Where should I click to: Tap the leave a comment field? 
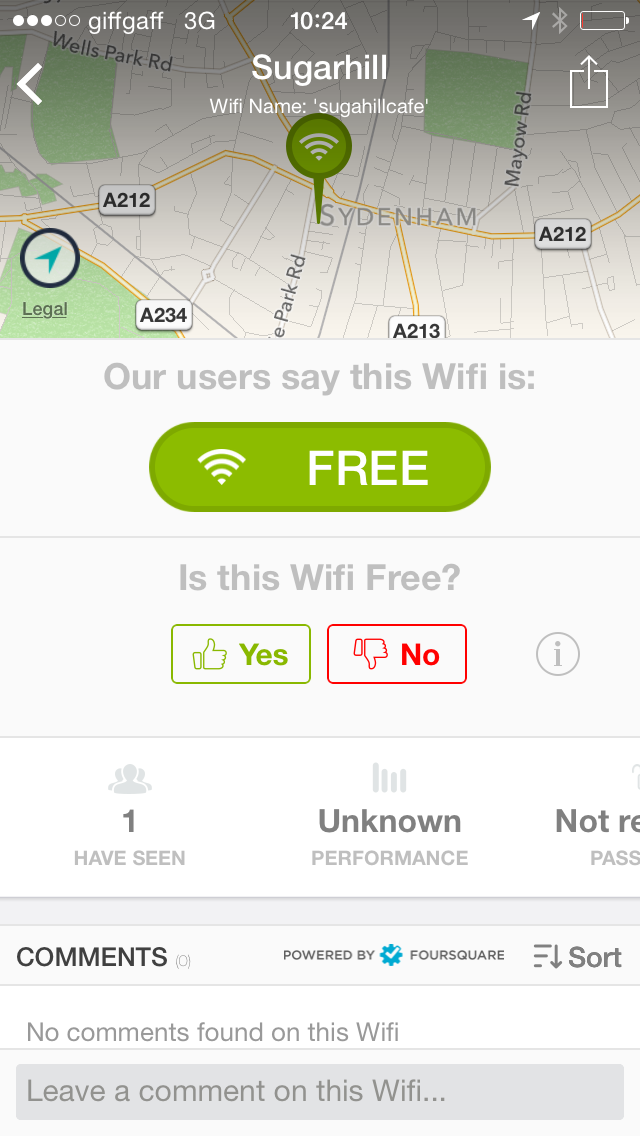tap(320, 1091)
